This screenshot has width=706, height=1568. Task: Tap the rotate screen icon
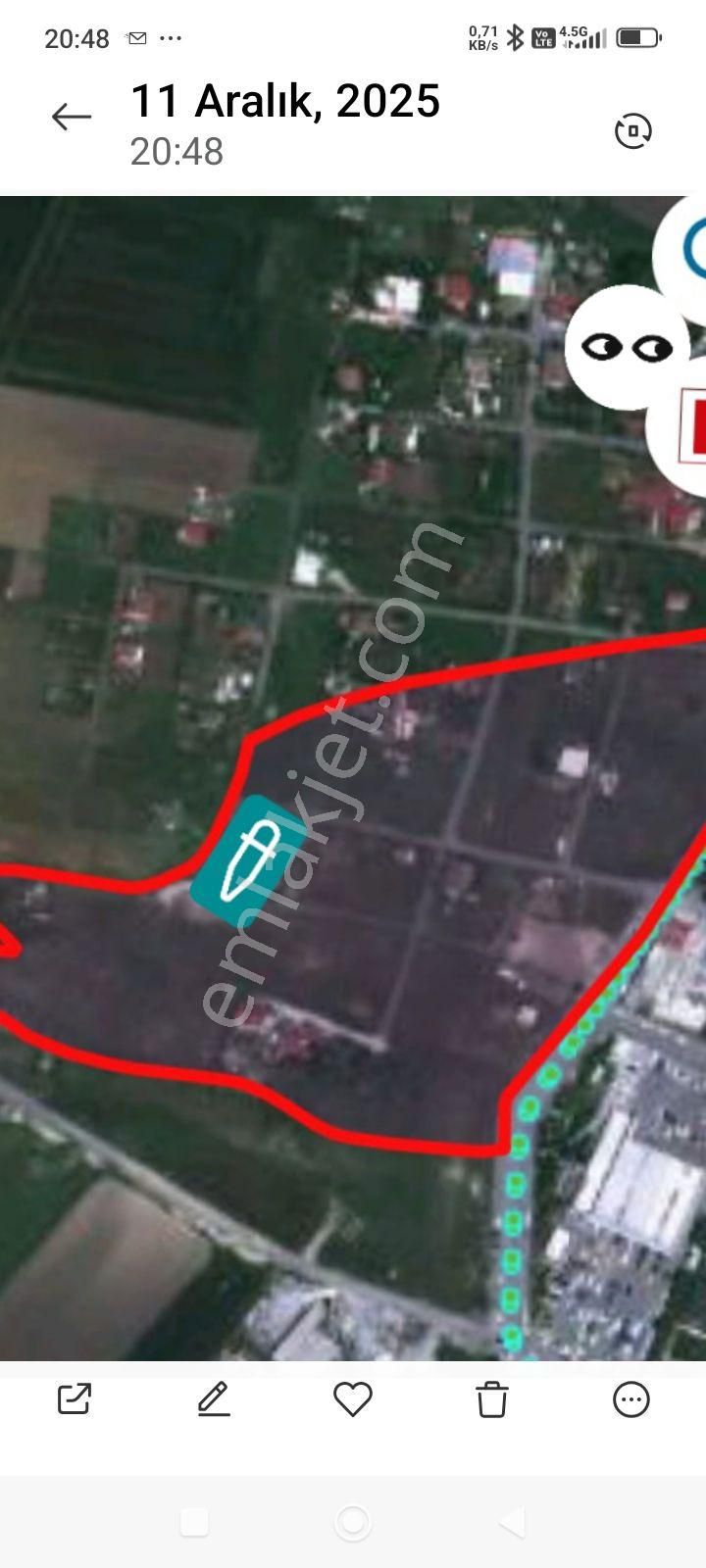click(x=633, y=130)
